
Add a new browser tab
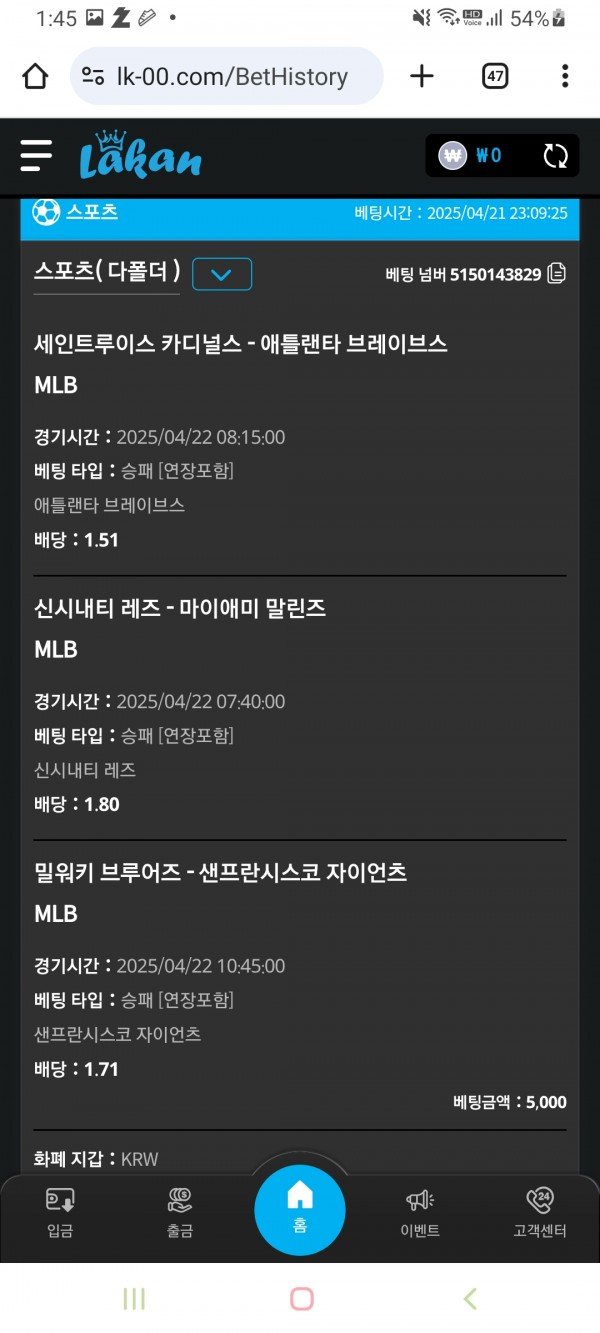point(423,76)
